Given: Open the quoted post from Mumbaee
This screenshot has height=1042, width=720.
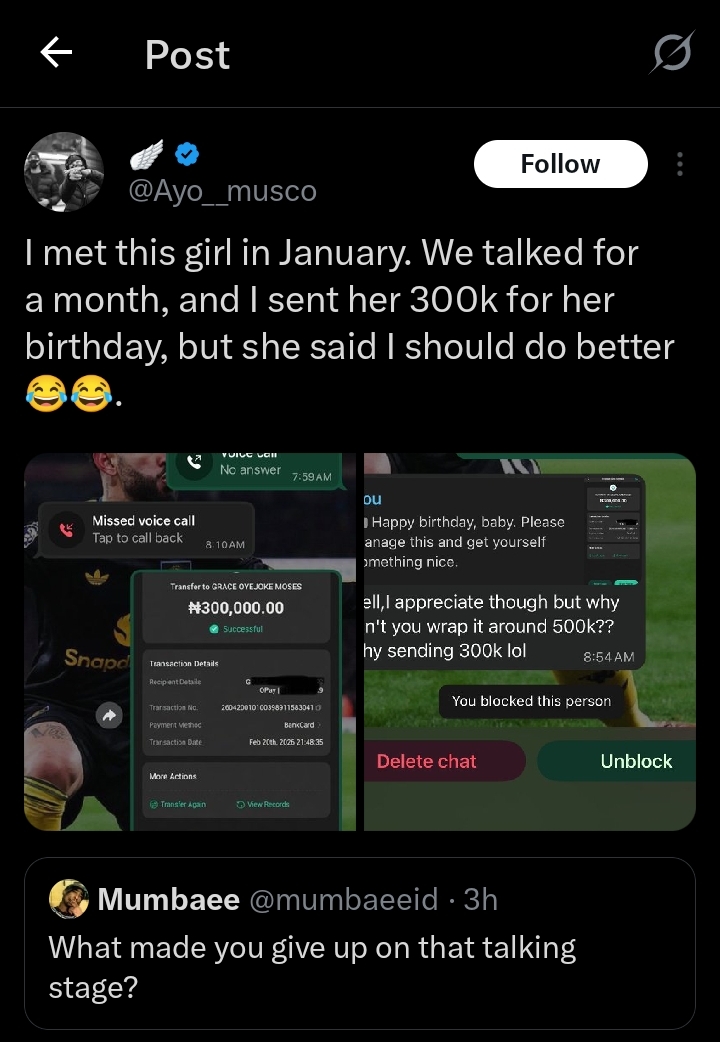Looking at the screenshot, I should click(360, 943).
